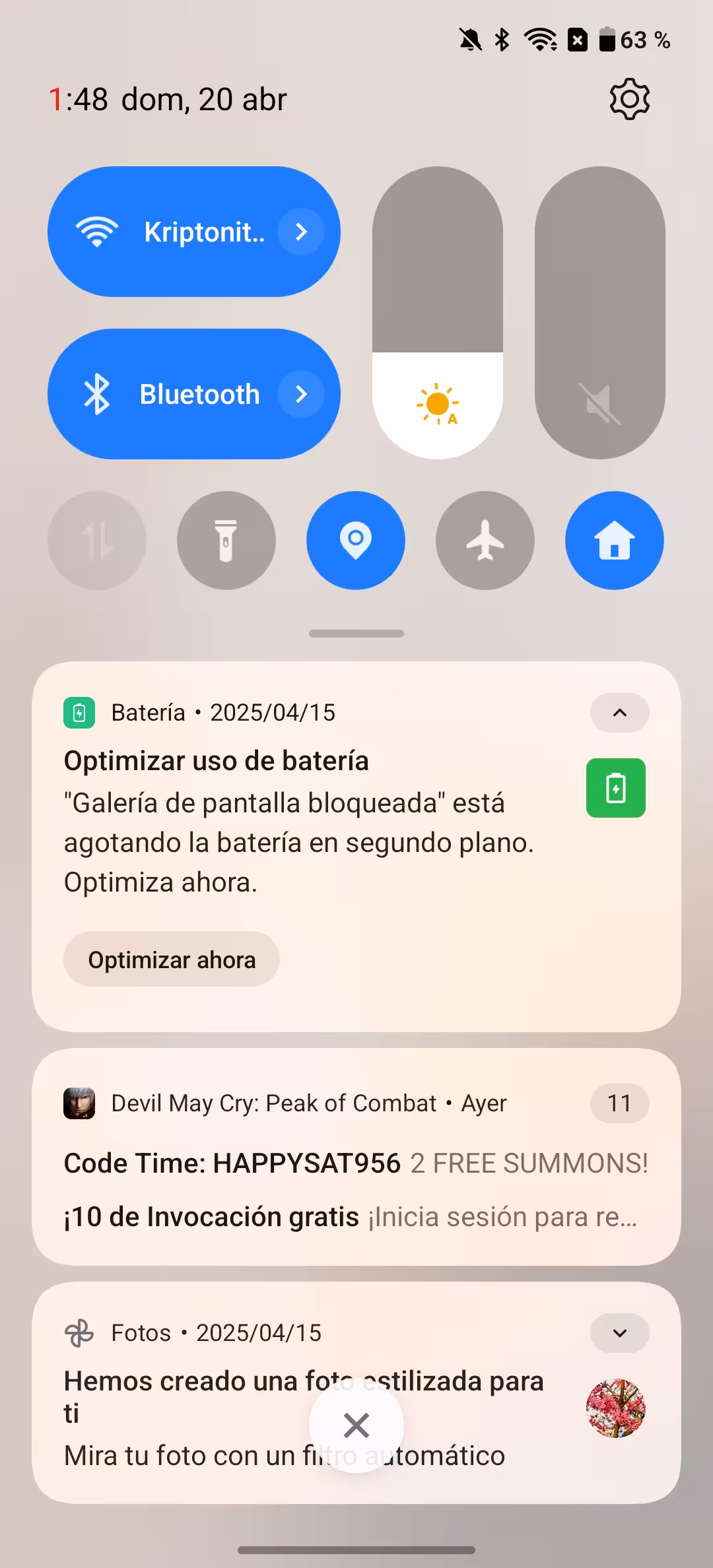Enable airplane mode

[485, 540]
